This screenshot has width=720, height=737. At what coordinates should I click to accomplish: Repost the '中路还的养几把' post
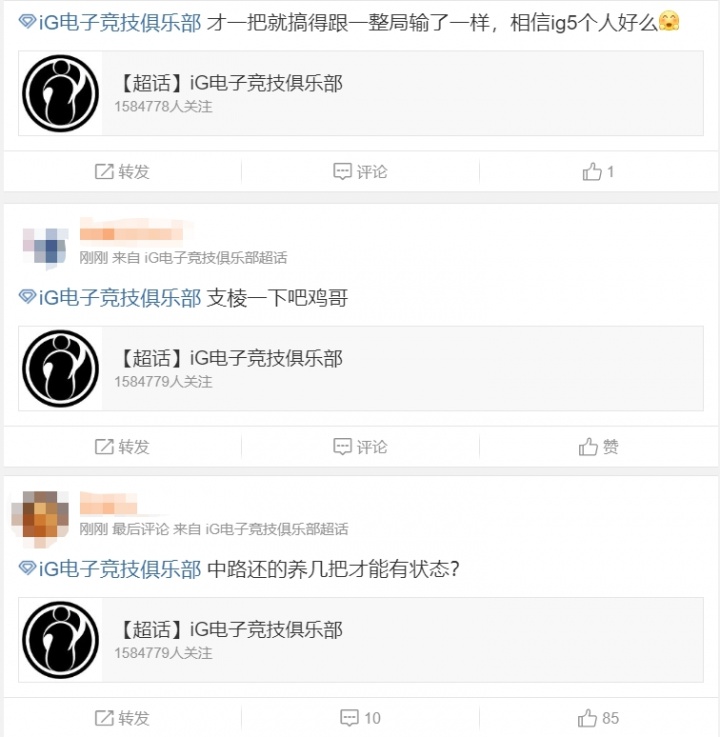(x=122, y=718)
